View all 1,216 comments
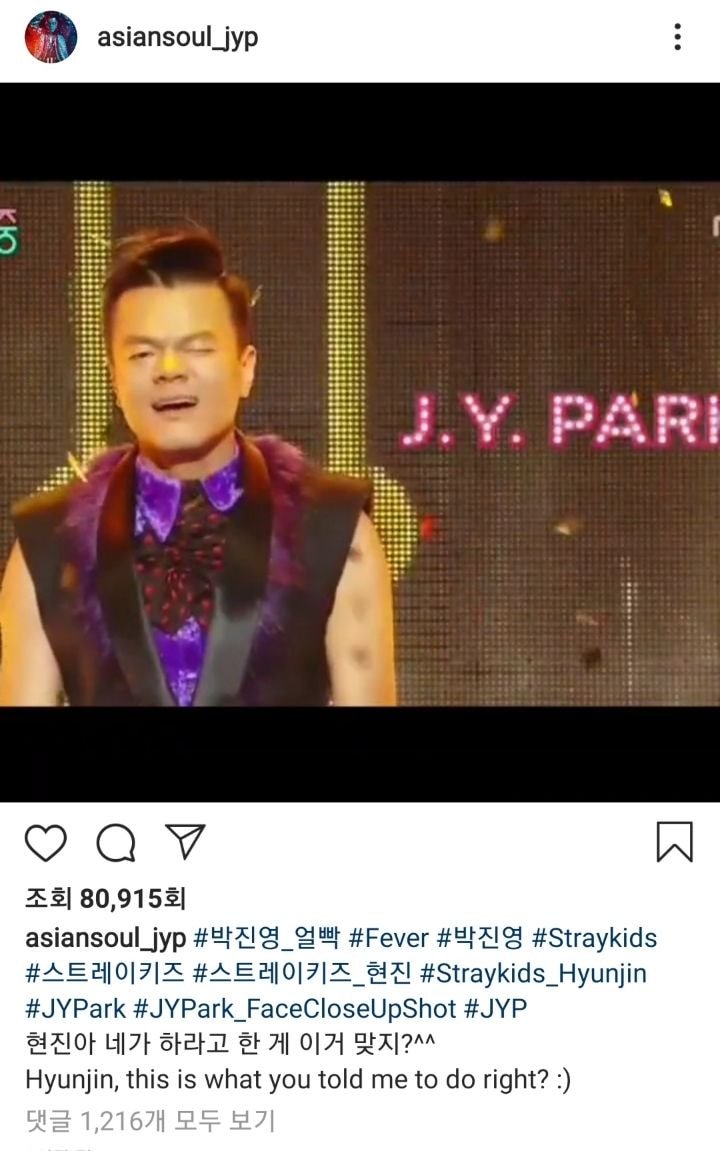The image size is (720, 1151). click(149, 1121)
